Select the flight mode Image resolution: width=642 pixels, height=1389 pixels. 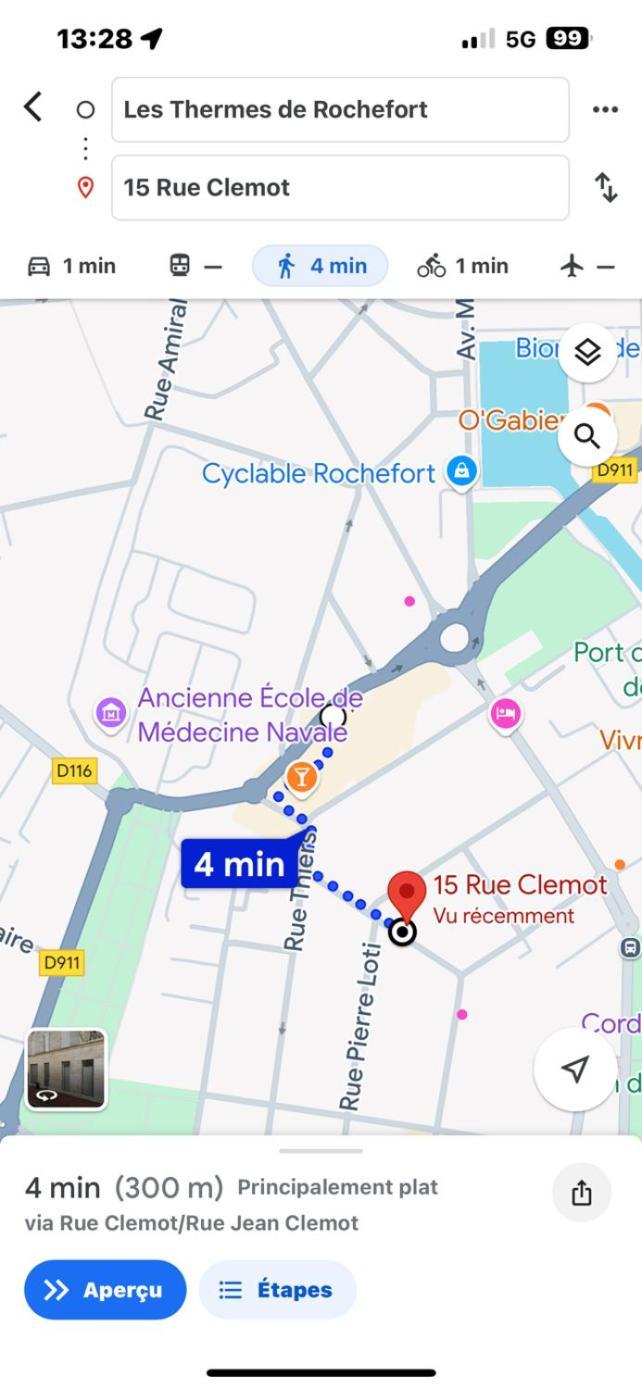587,266
